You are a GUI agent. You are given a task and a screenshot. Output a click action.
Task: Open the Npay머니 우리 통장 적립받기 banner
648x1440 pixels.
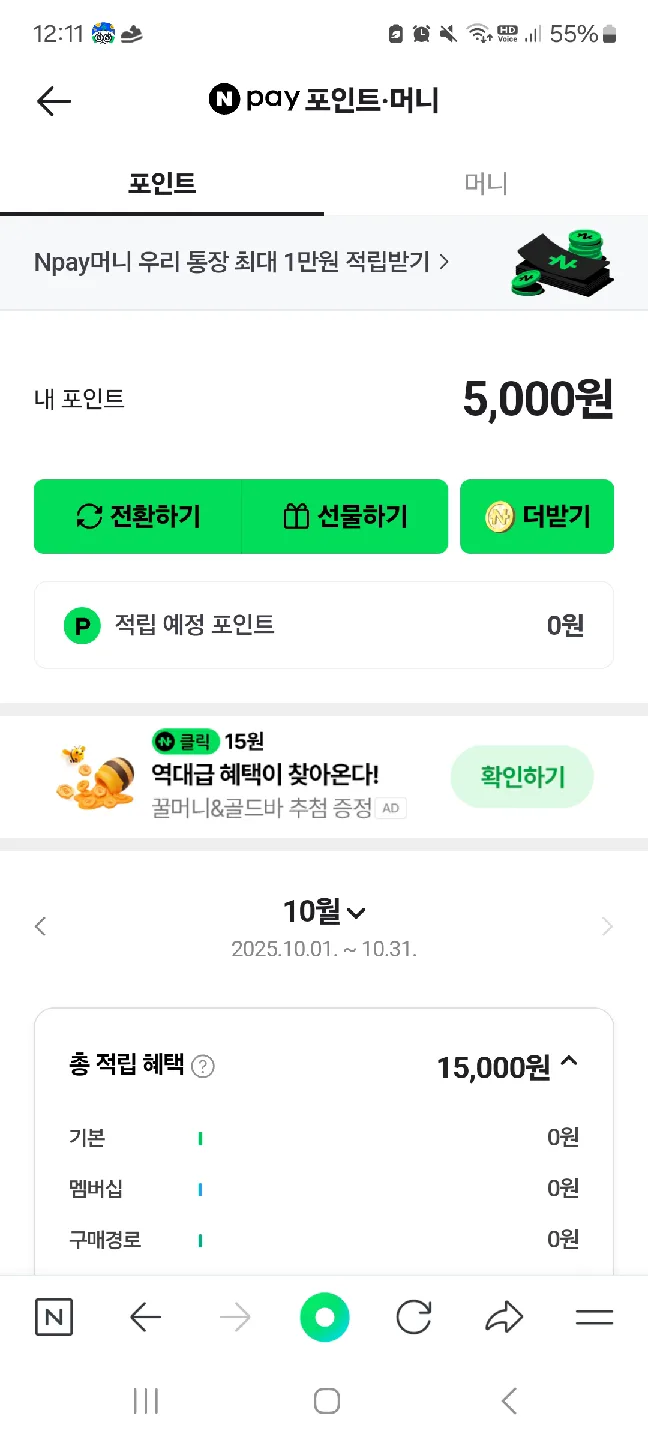click(242, 262)
